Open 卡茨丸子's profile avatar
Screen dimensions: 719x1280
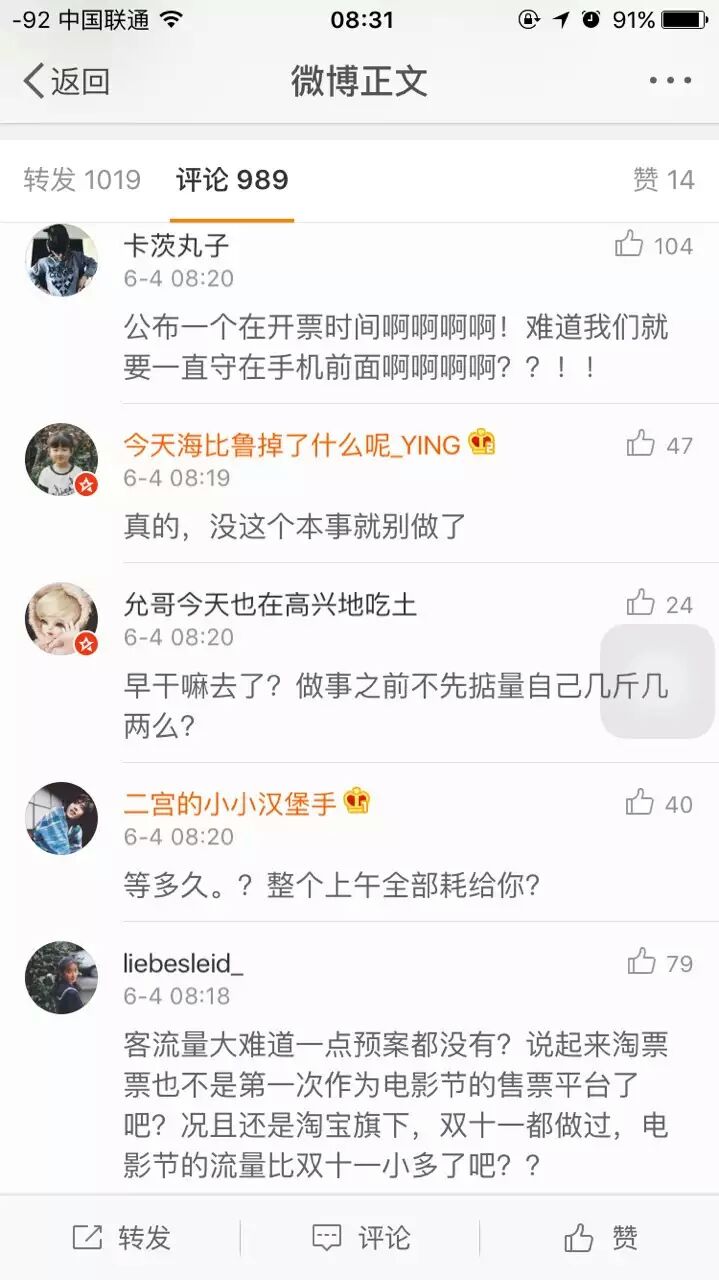coord(61,260)
